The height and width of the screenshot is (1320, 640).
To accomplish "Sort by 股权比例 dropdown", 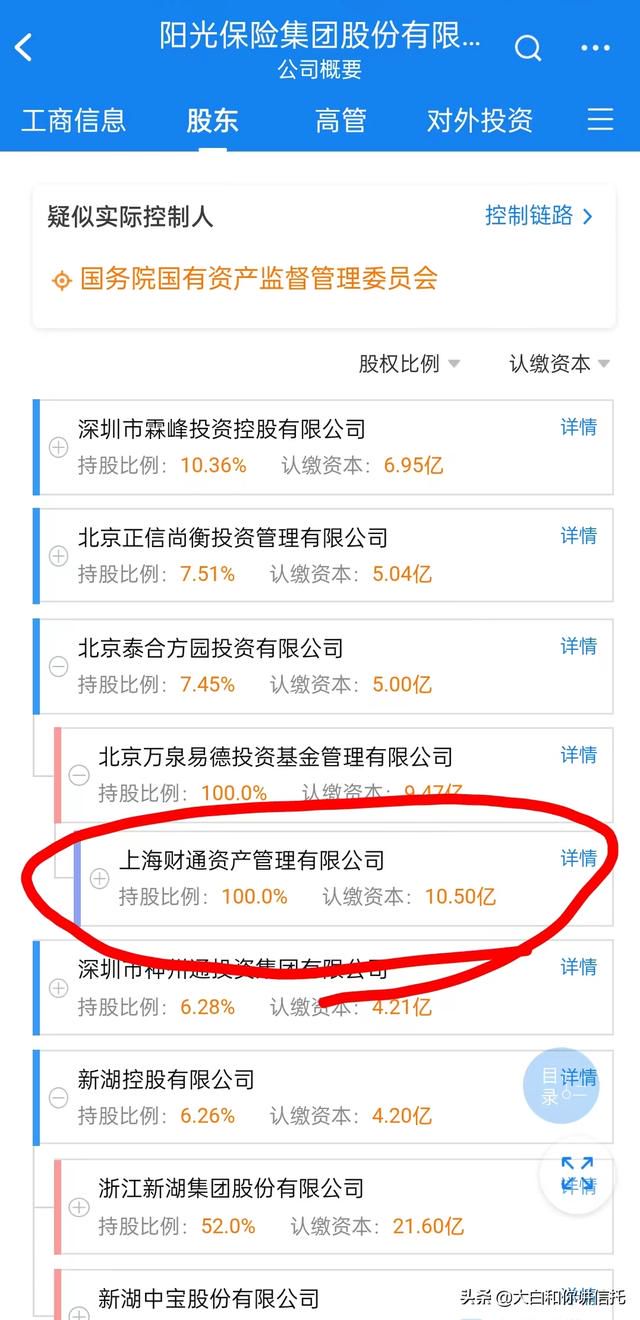I will click(410, 364).
